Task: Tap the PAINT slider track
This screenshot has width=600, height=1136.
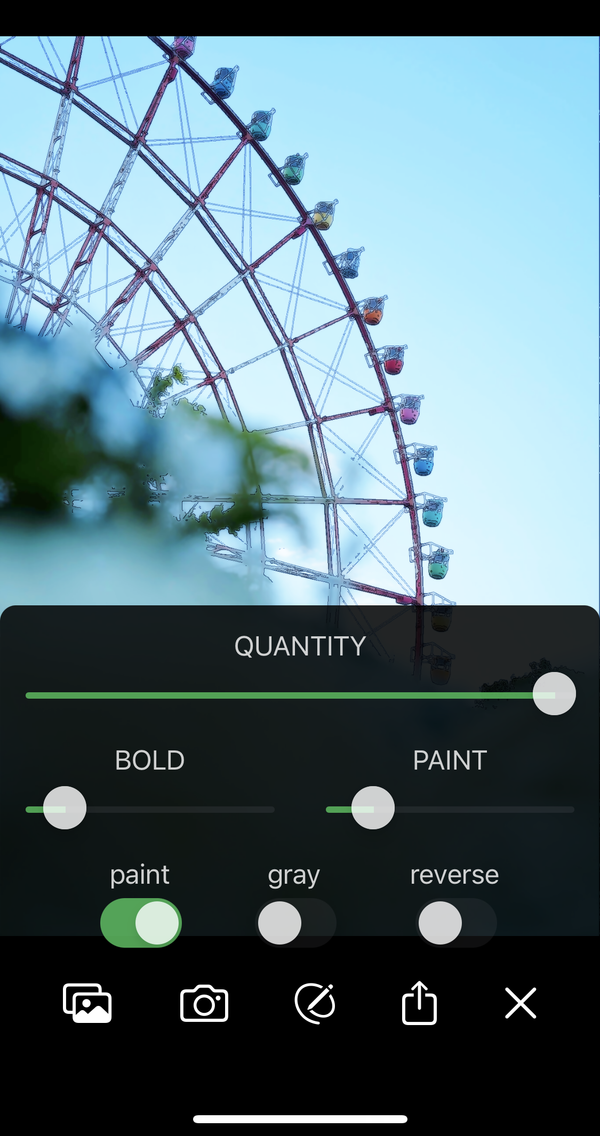Action: 450,809
